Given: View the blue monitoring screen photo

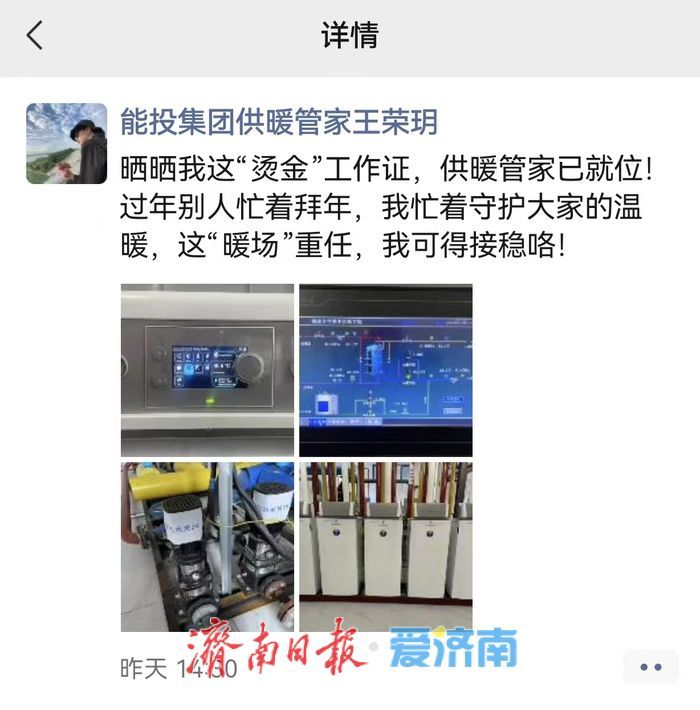Looking at the screenshot, I should 386,369.
